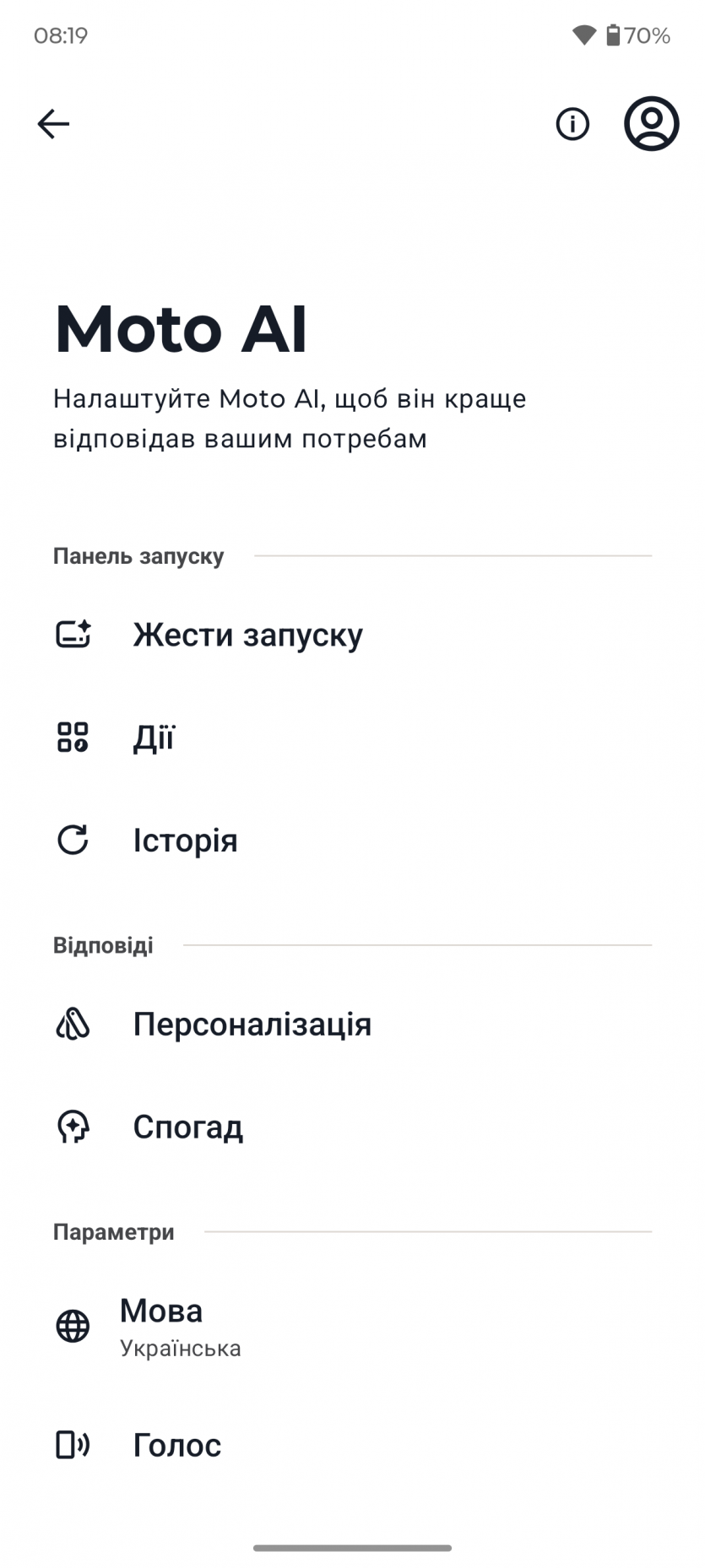The height and width of the screenshot is (1568, 705).
Task: Open the info icon
Action: [x=572, y=124]
